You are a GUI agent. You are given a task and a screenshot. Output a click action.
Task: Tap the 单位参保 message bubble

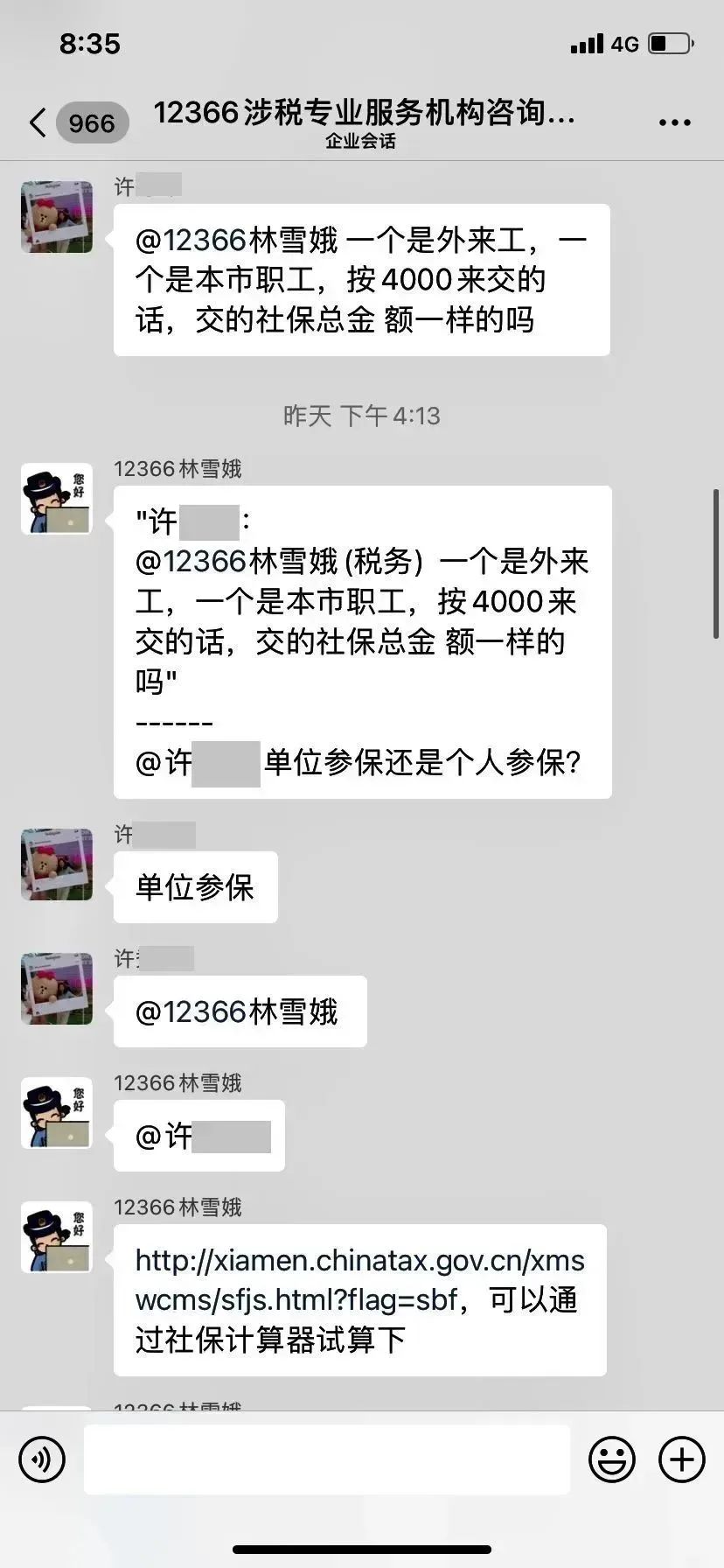point(194,886)
